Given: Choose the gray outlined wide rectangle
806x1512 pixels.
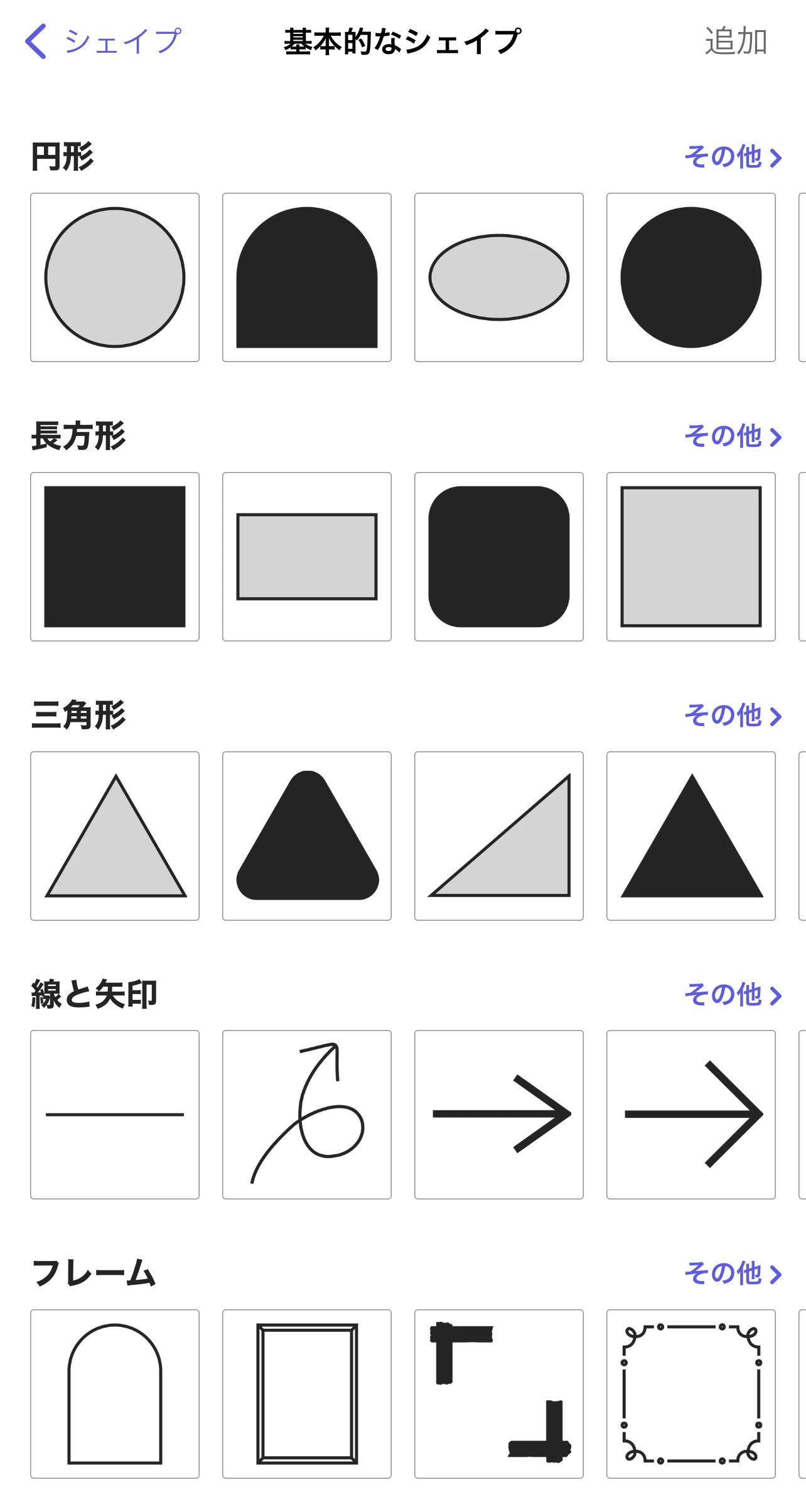Looking at the screenshot, I should [307, 557].
